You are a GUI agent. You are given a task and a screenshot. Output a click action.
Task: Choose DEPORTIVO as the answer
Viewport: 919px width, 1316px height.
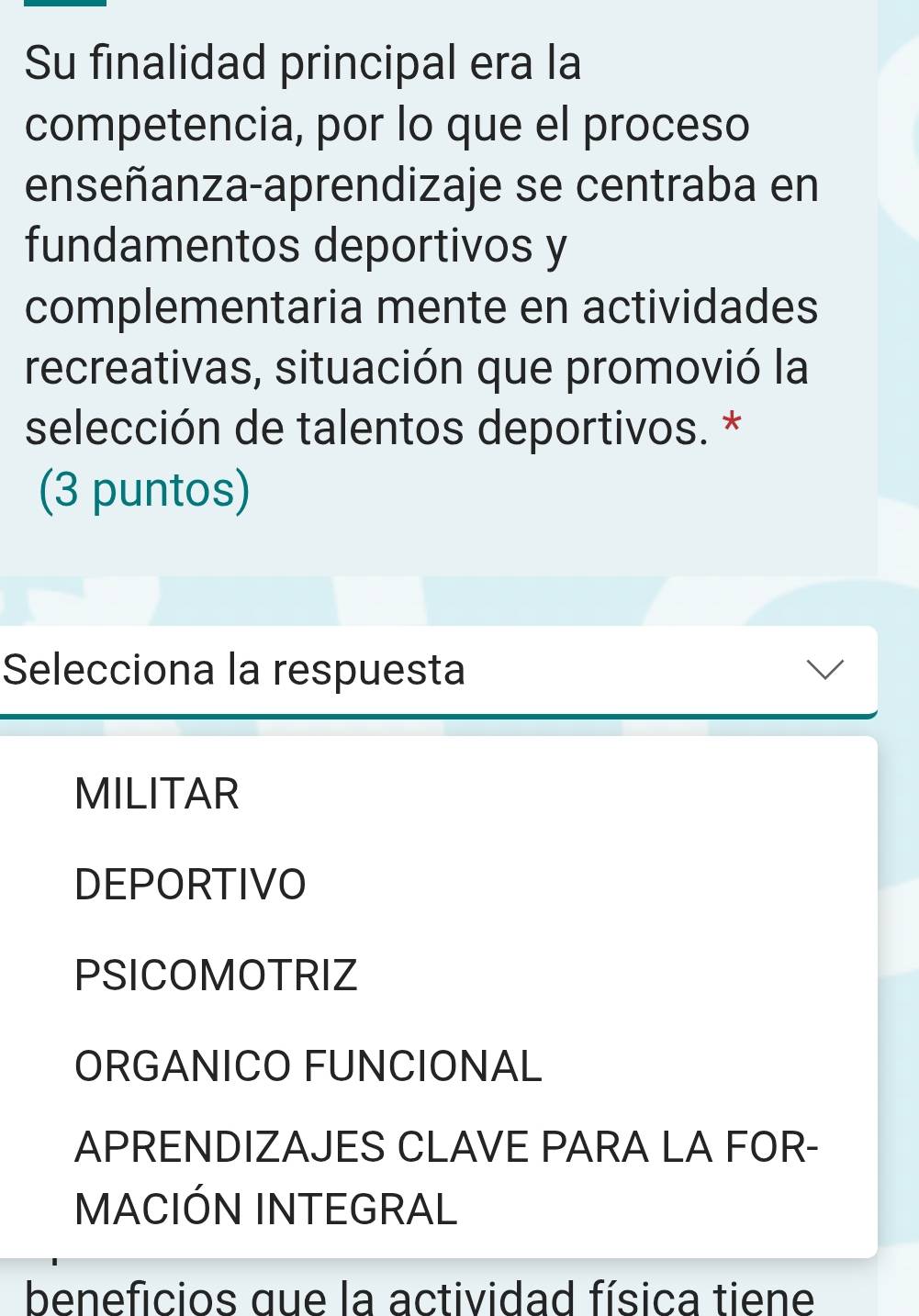click(190, 885)
